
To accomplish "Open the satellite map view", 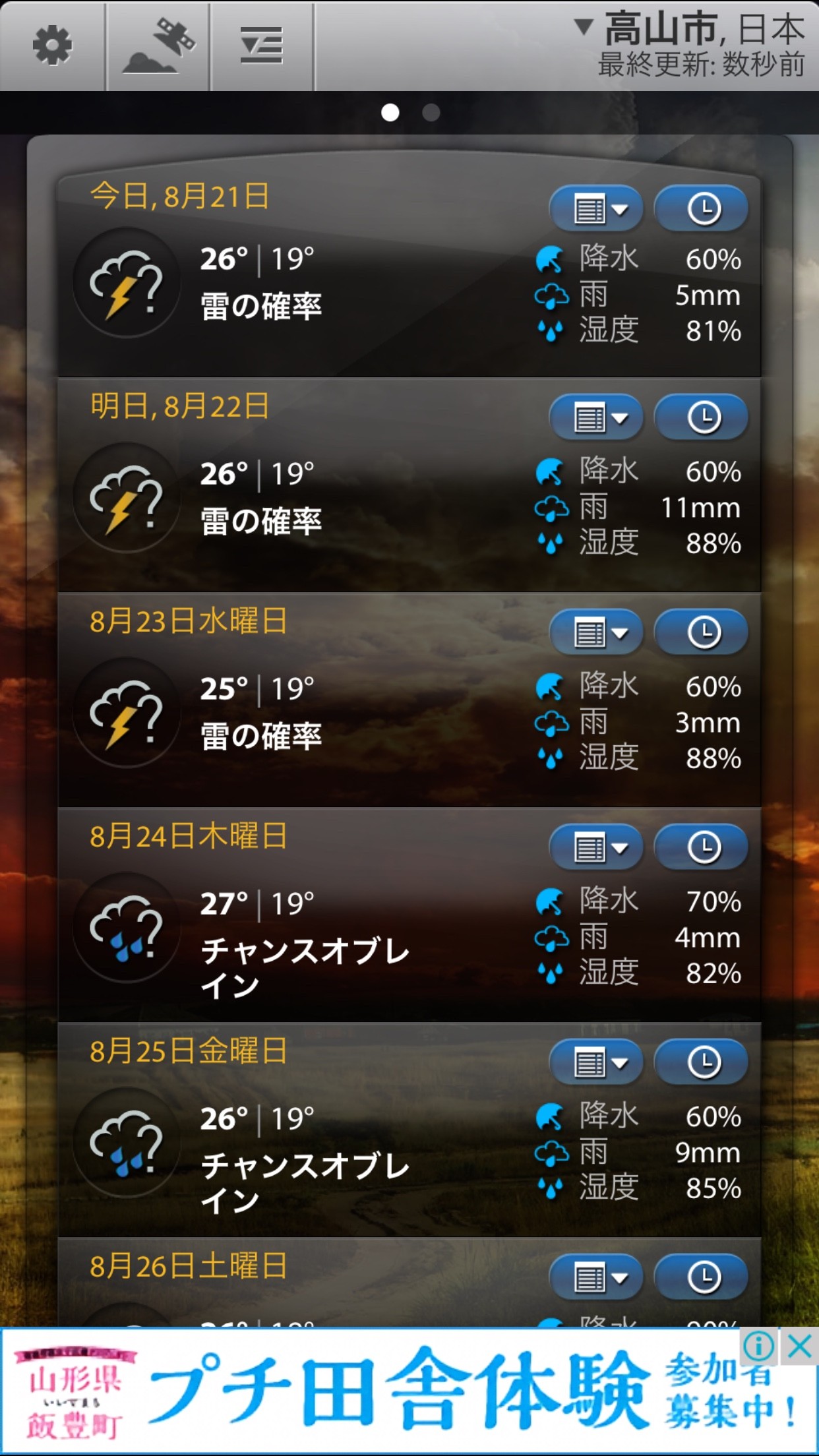I will point(158,45).
